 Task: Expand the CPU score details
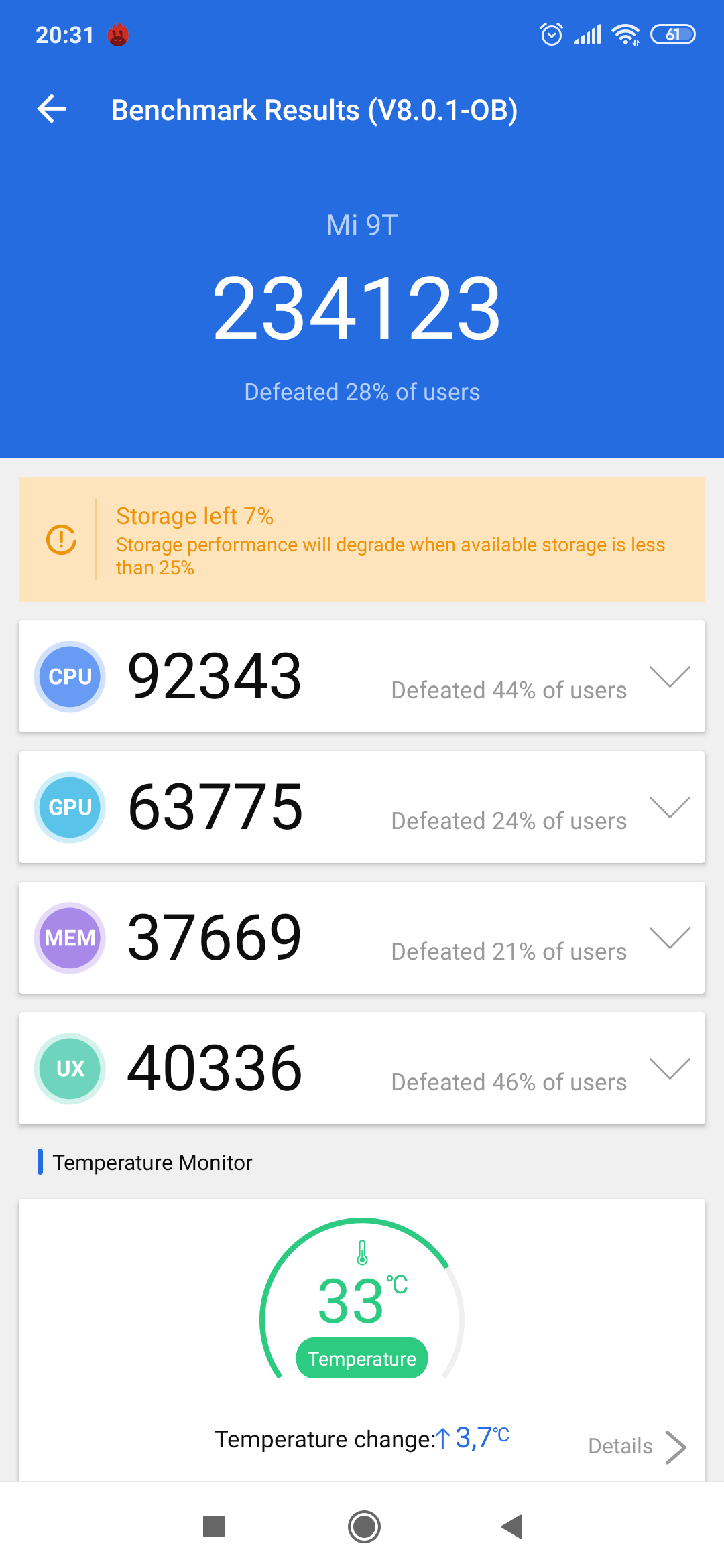pyautogui.click(x=670, y=676)
